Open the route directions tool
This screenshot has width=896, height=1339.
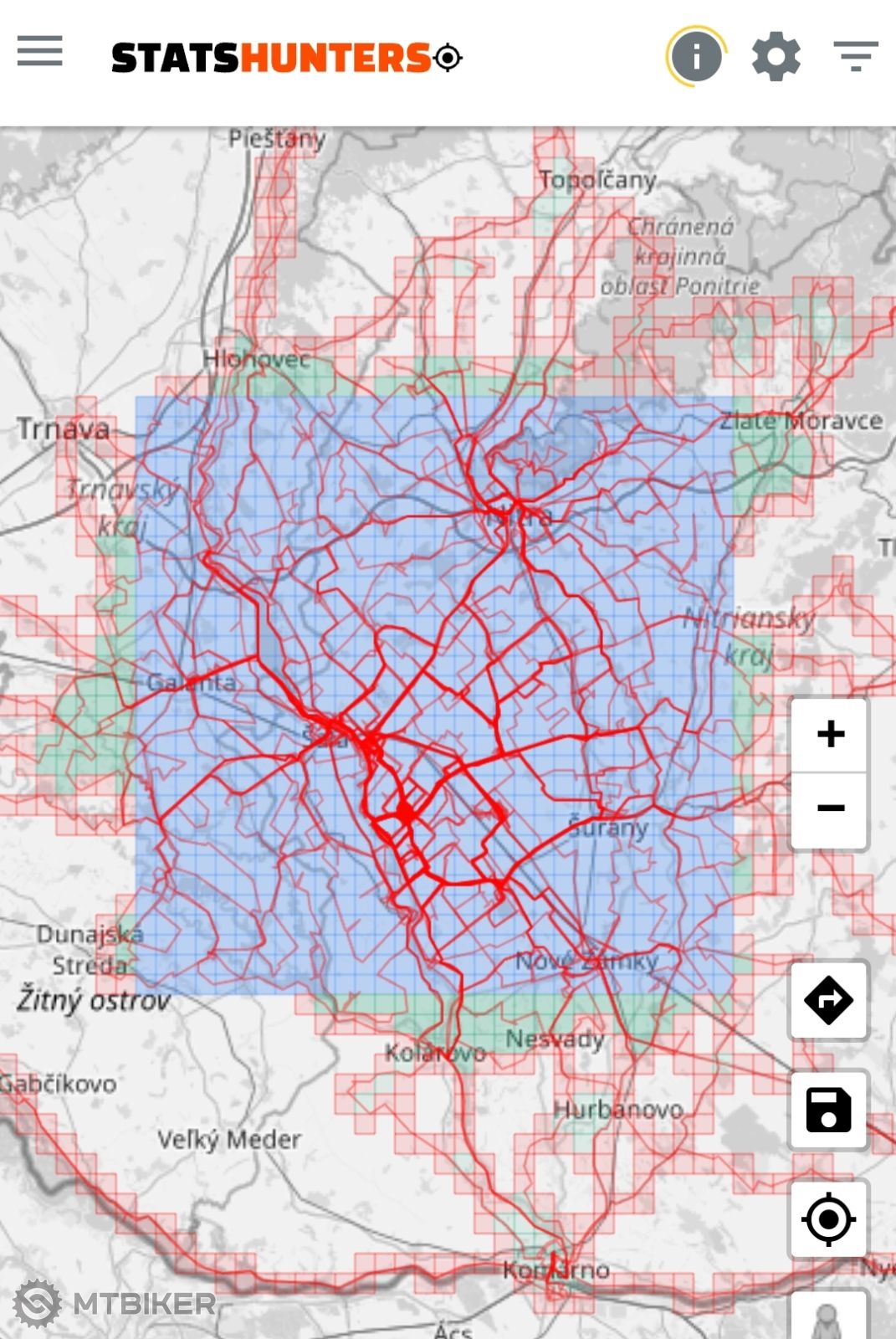tap(828, 1000)
